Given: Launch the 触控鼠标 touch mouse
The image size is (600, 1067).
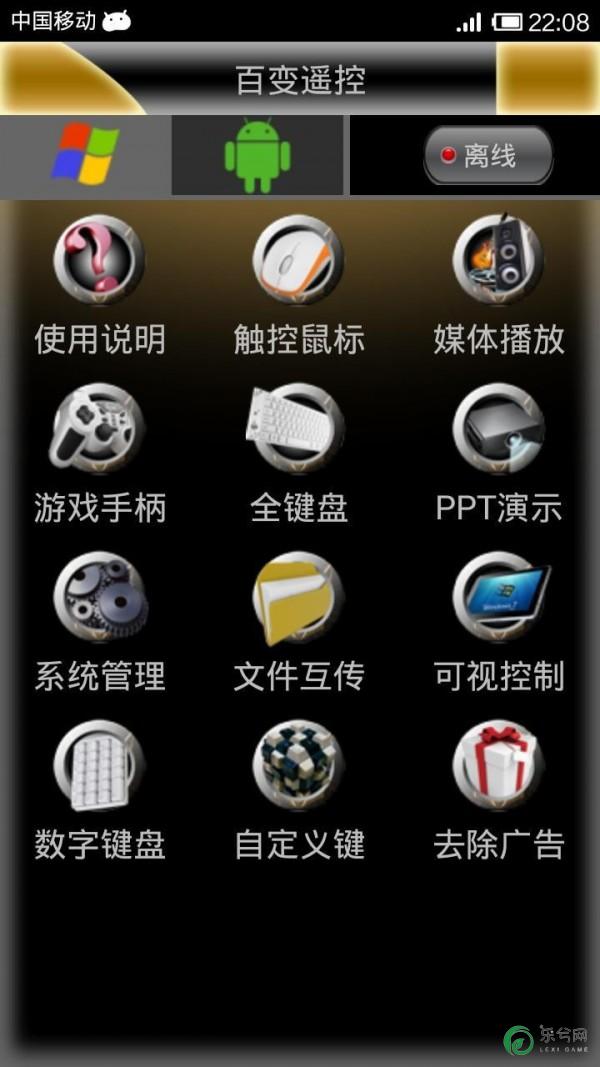Looking at the screenshot, I should pos(299,286).
